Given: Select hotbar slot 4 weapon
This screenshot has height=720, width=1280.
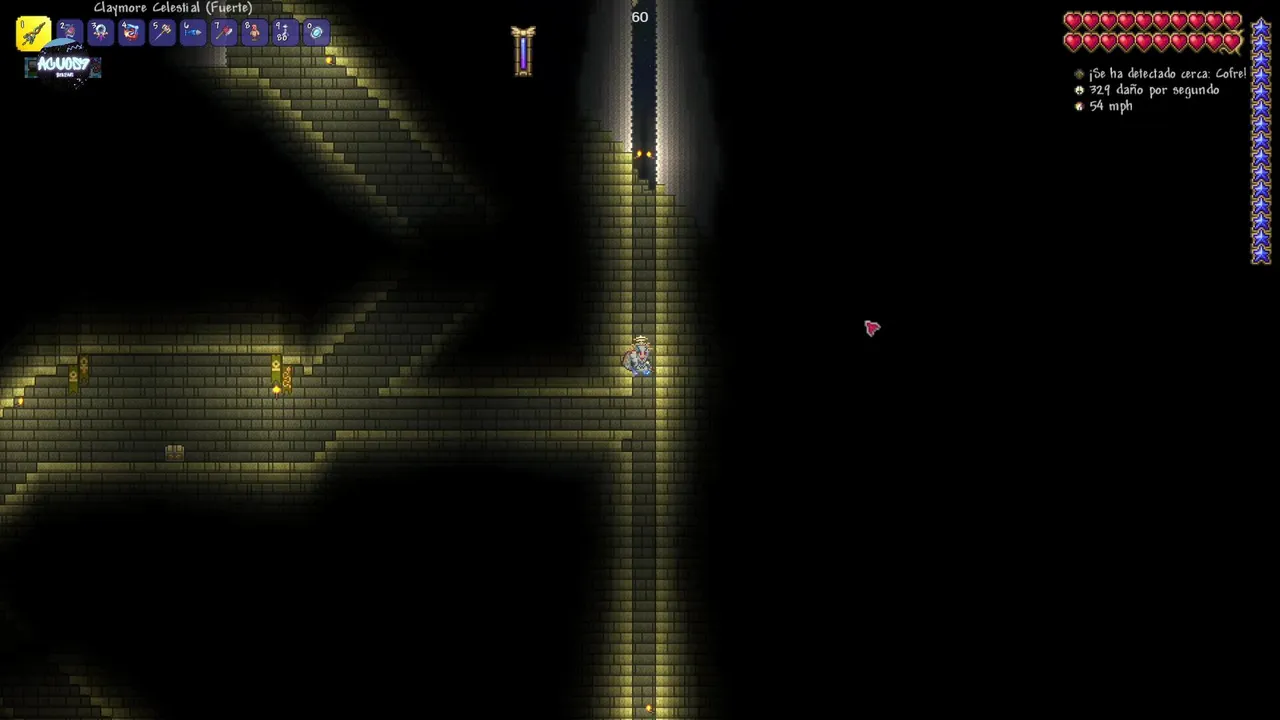Looking at the screenshot, I should click(131, 32).
